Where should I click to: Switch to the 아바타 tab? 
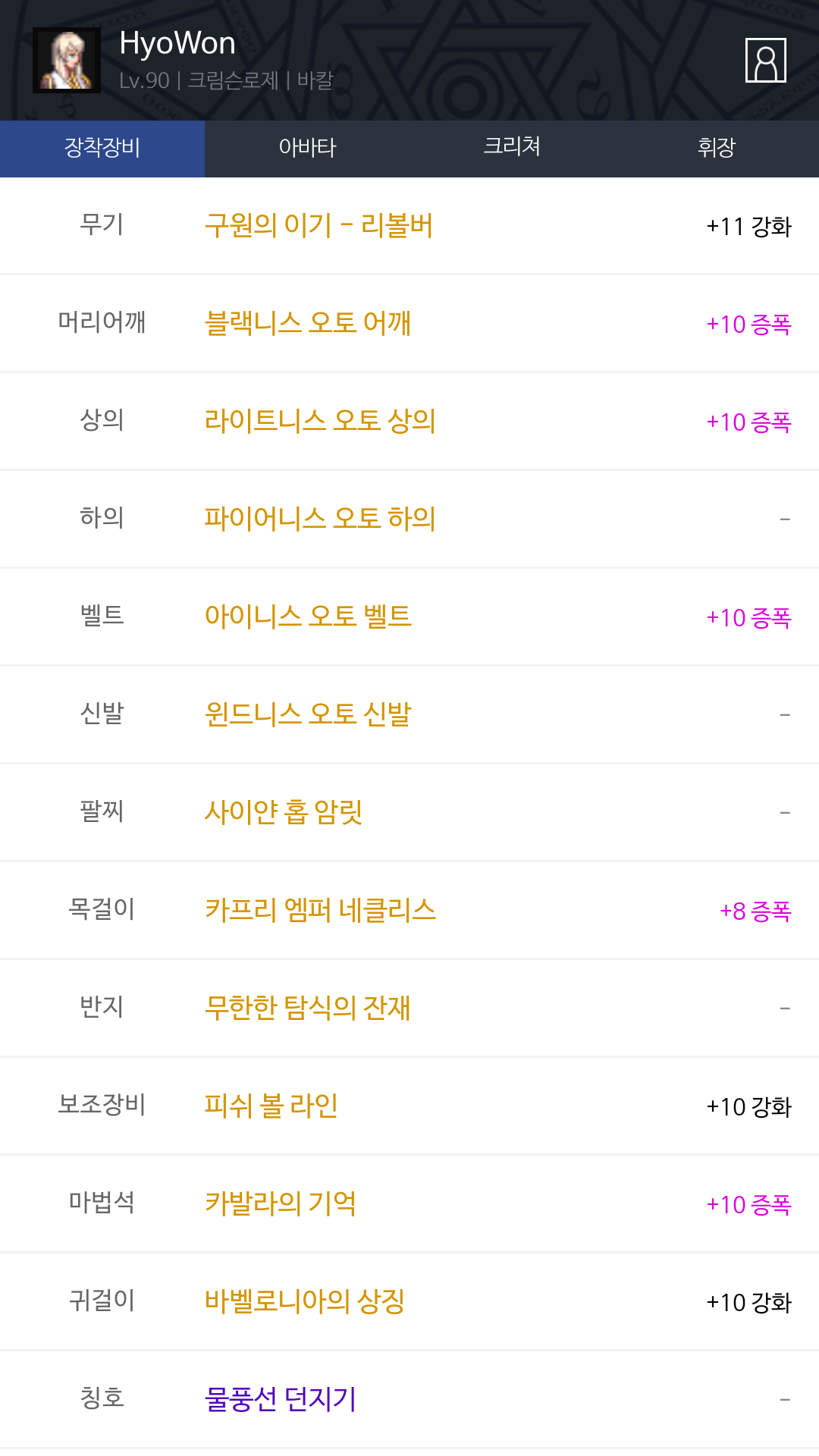[x=307, y=148]
